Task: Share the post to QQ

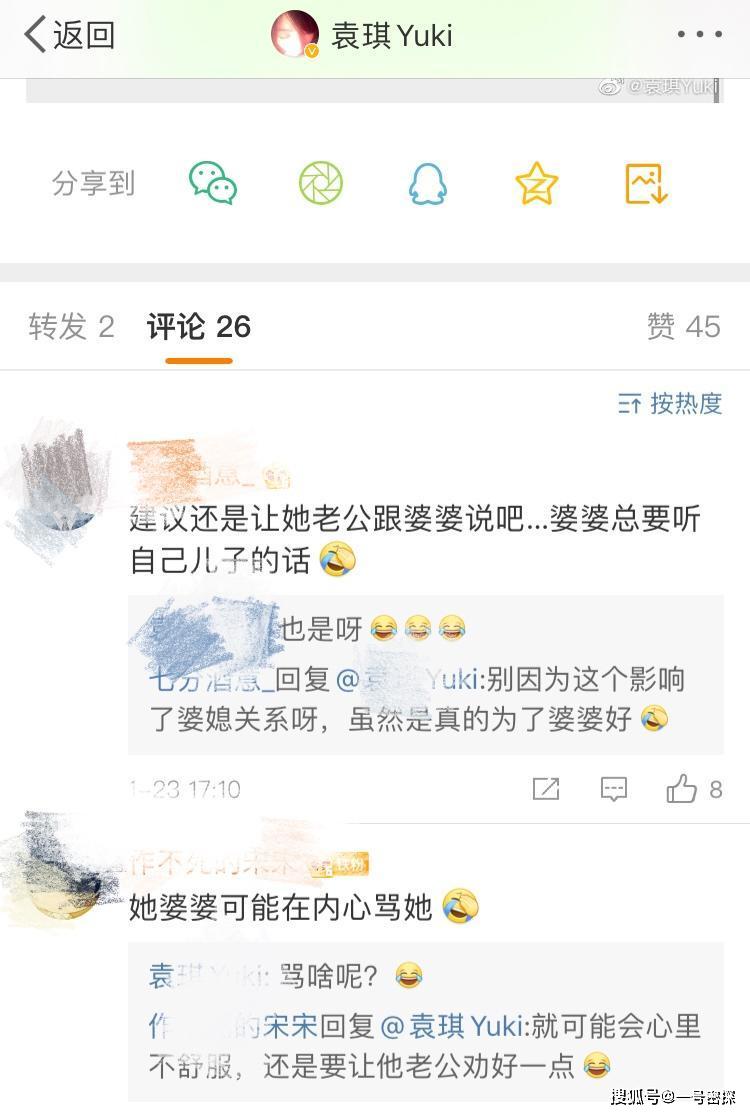Action: click(x=427, y=184)
